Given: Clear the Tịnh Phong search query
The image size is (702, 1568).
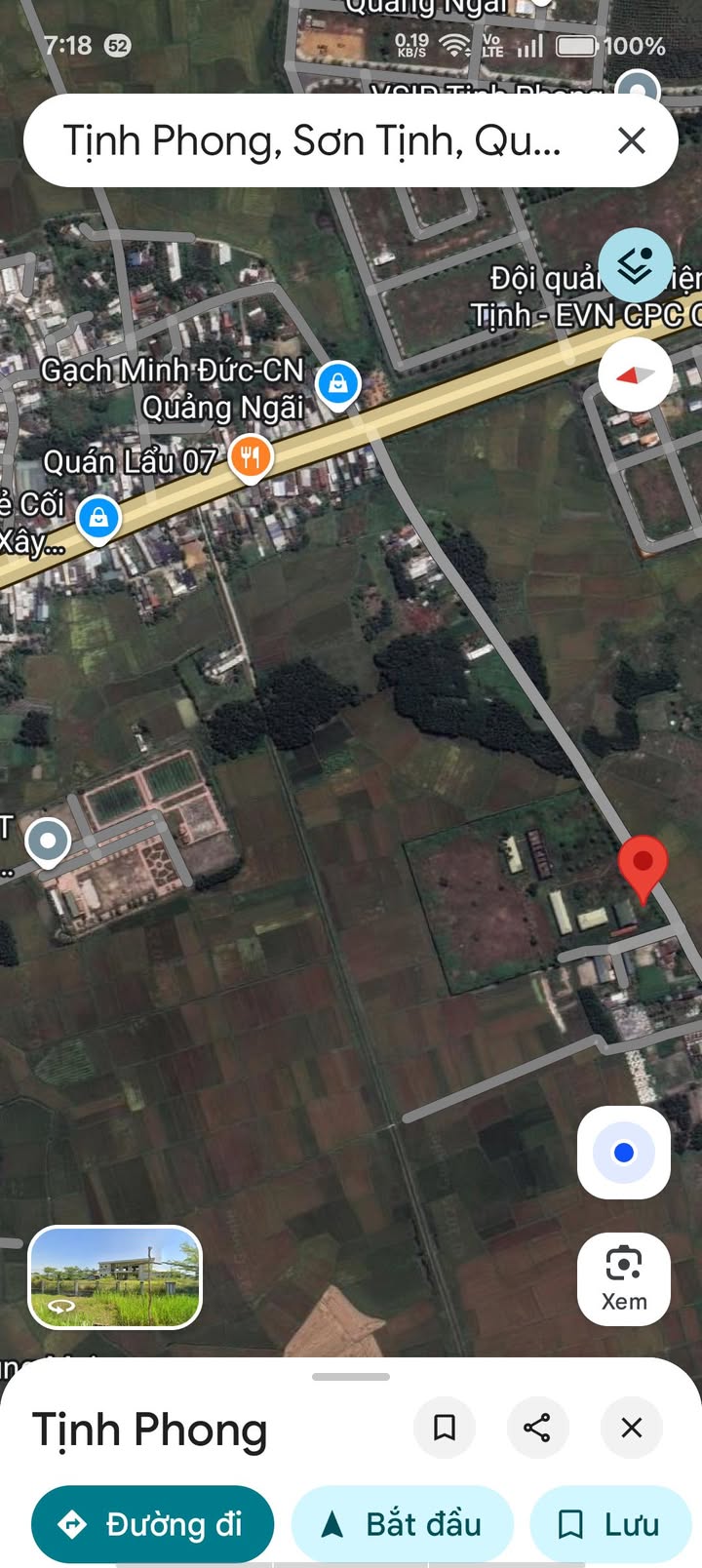Looking at the screenshot, I should [632, 140].
